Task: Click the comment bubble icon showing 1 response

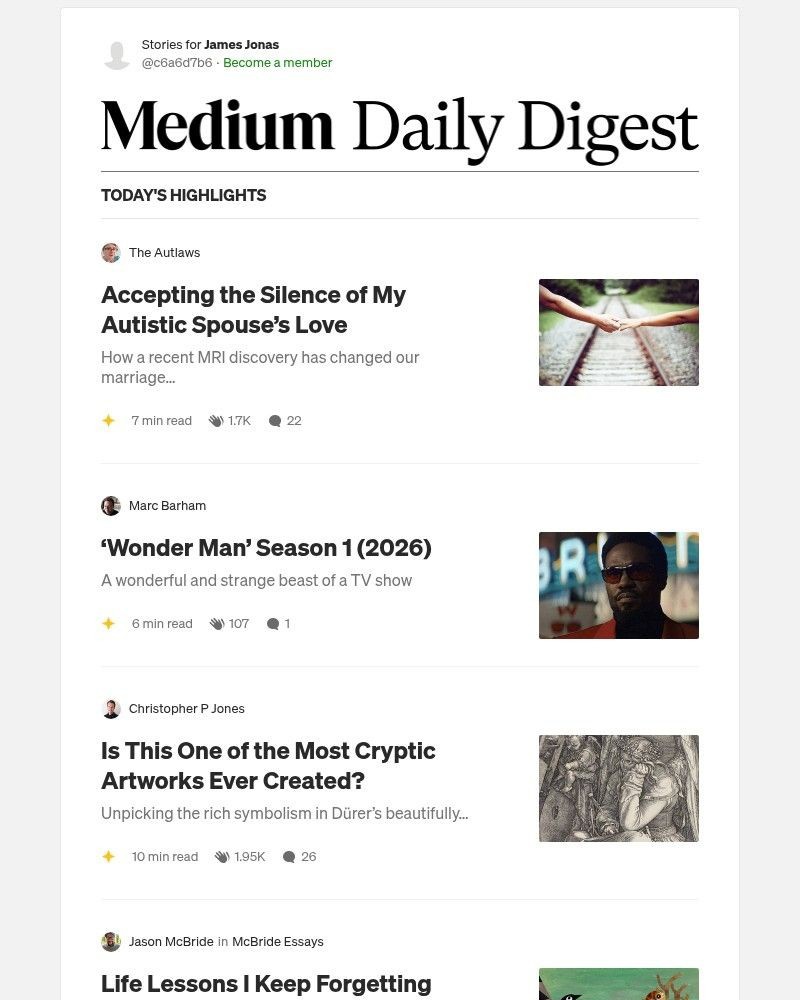Action: pos(273,623)
